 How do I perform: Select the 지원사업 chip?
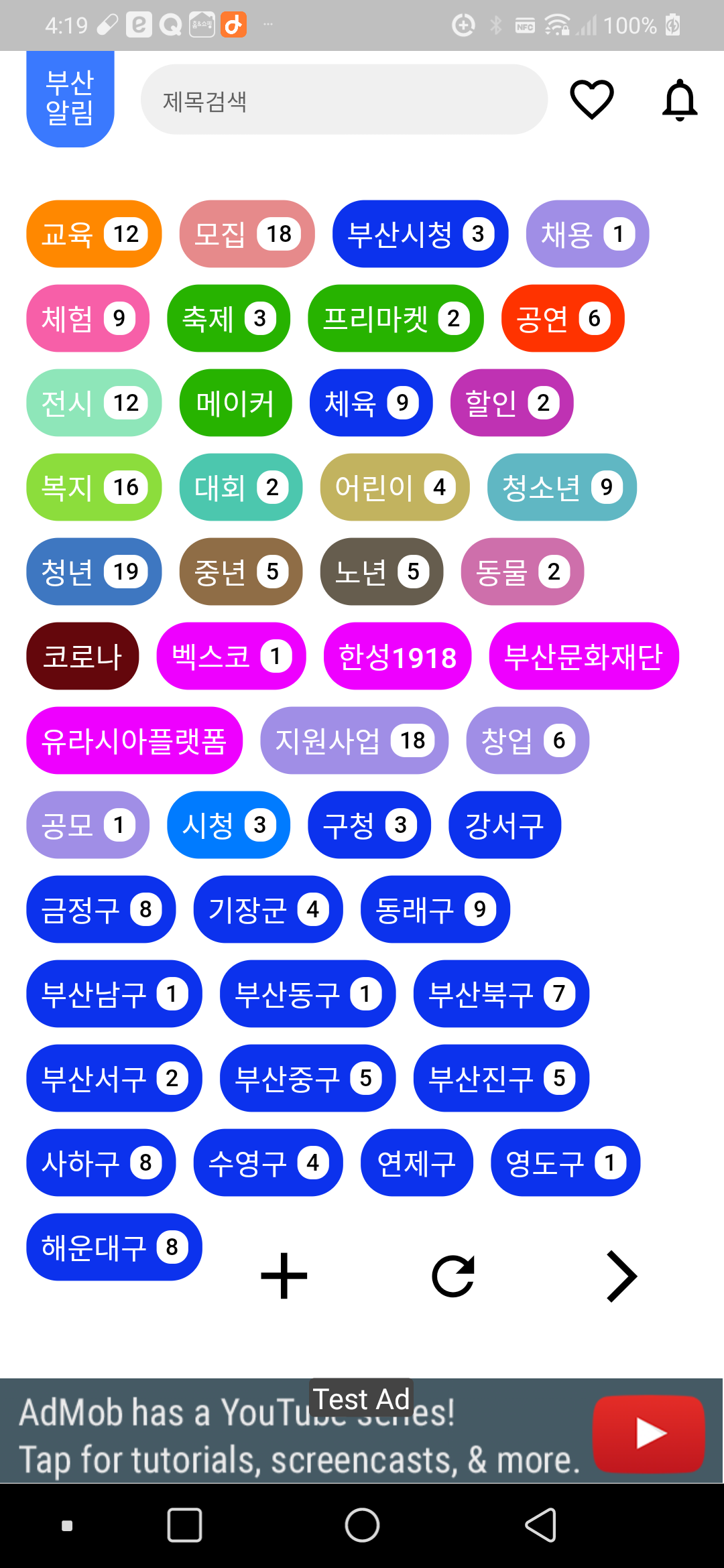click(x=354, y=740)
